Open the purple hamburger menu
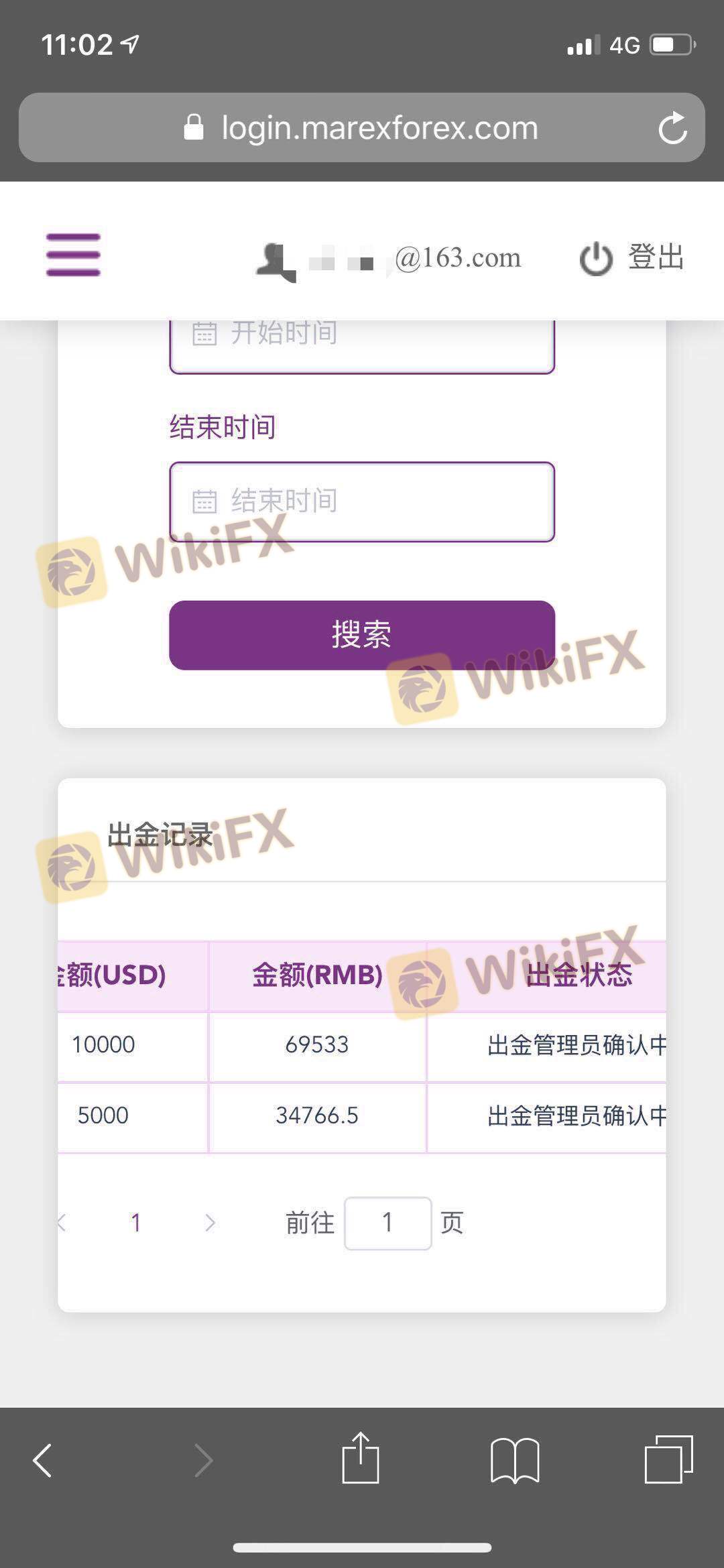 click(73, 255)
